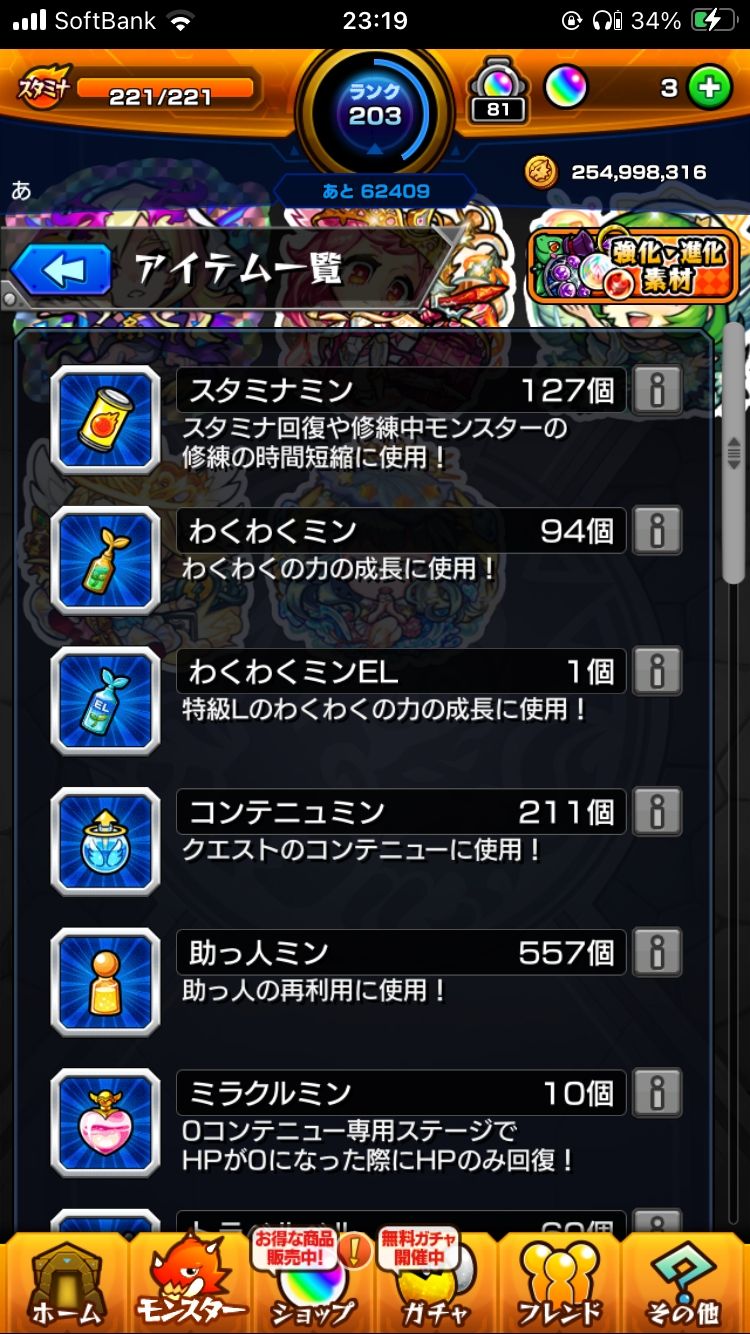Show info for 助っ人ミン
The image size is (750, 1334).
pyautogui.click(x=657, y=952)
